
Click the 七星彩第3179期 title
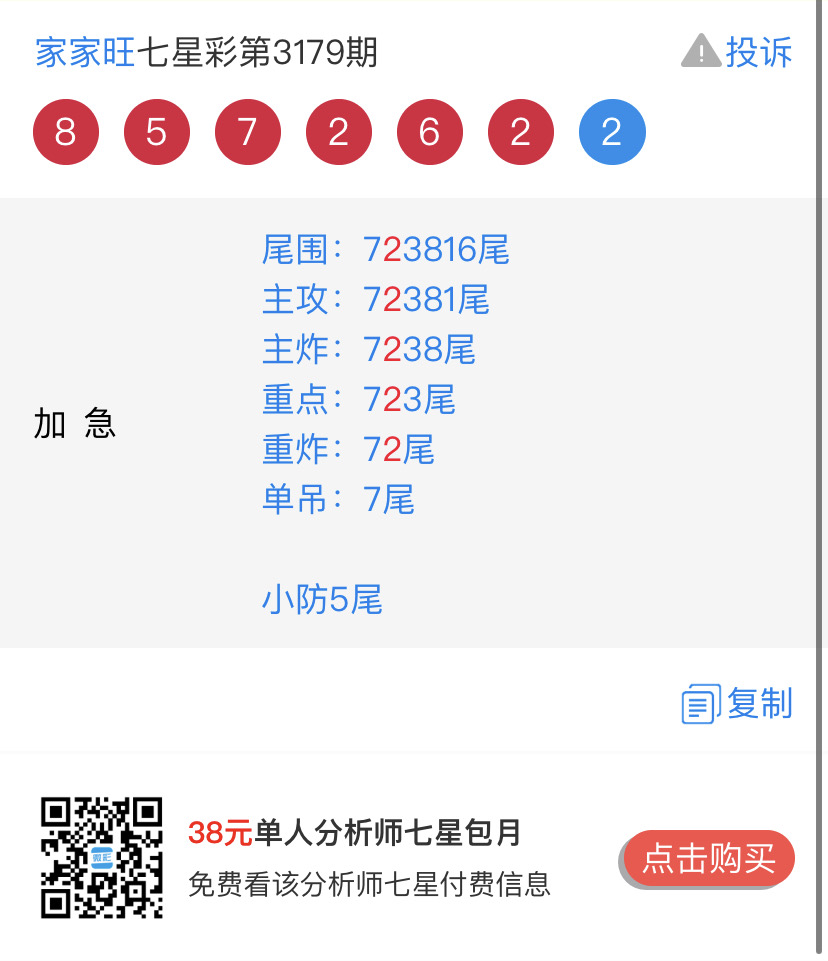point(258,54)
